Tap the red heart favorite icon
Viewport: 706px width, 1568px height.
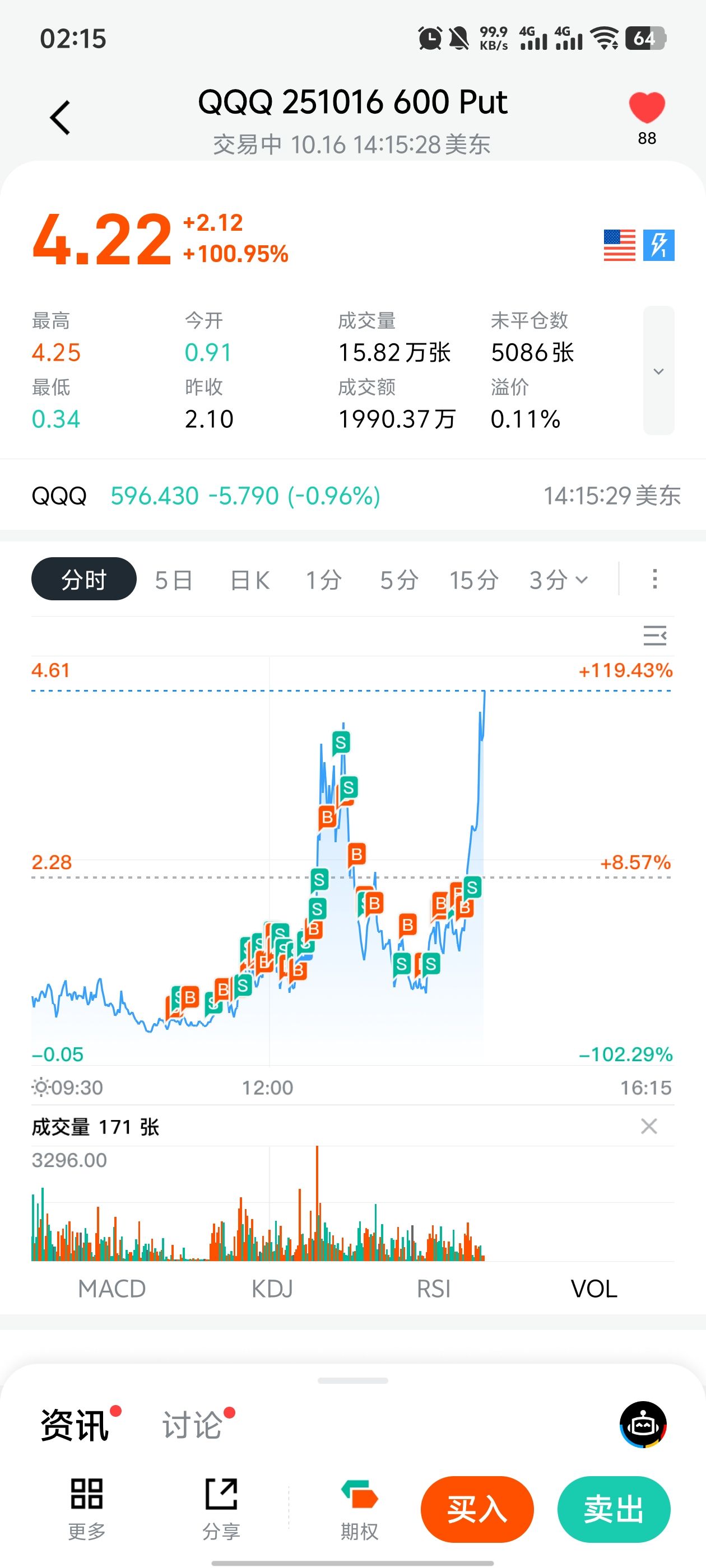pos(646,108)
